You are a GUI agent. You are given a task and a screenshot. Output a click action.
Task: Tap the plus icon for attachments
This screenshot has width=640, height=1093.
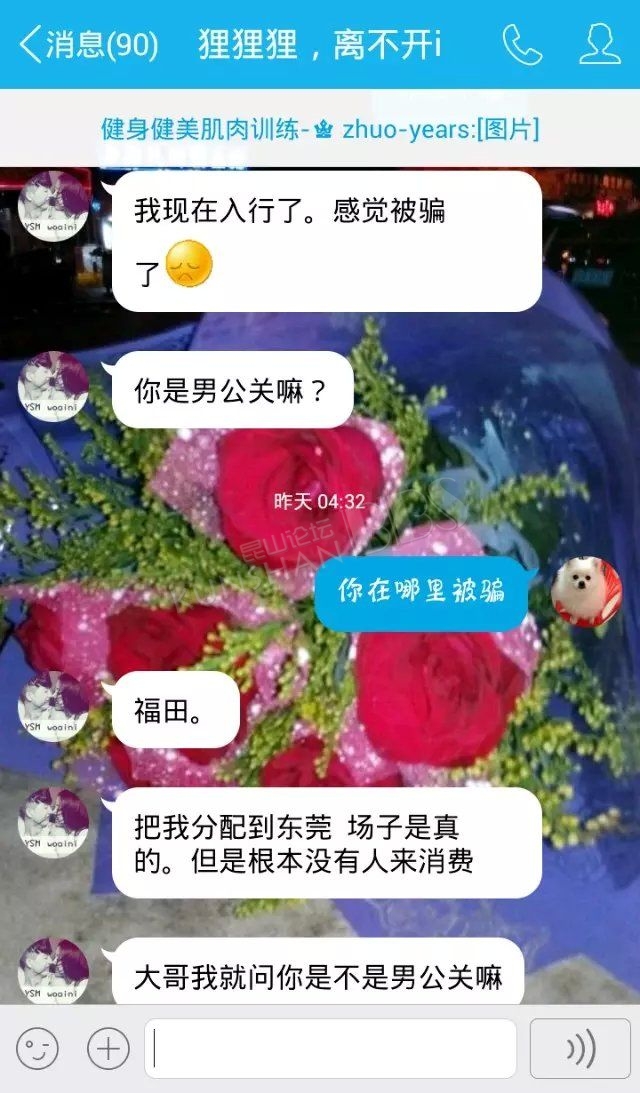pyautogui.click(x=108, y=1048)
